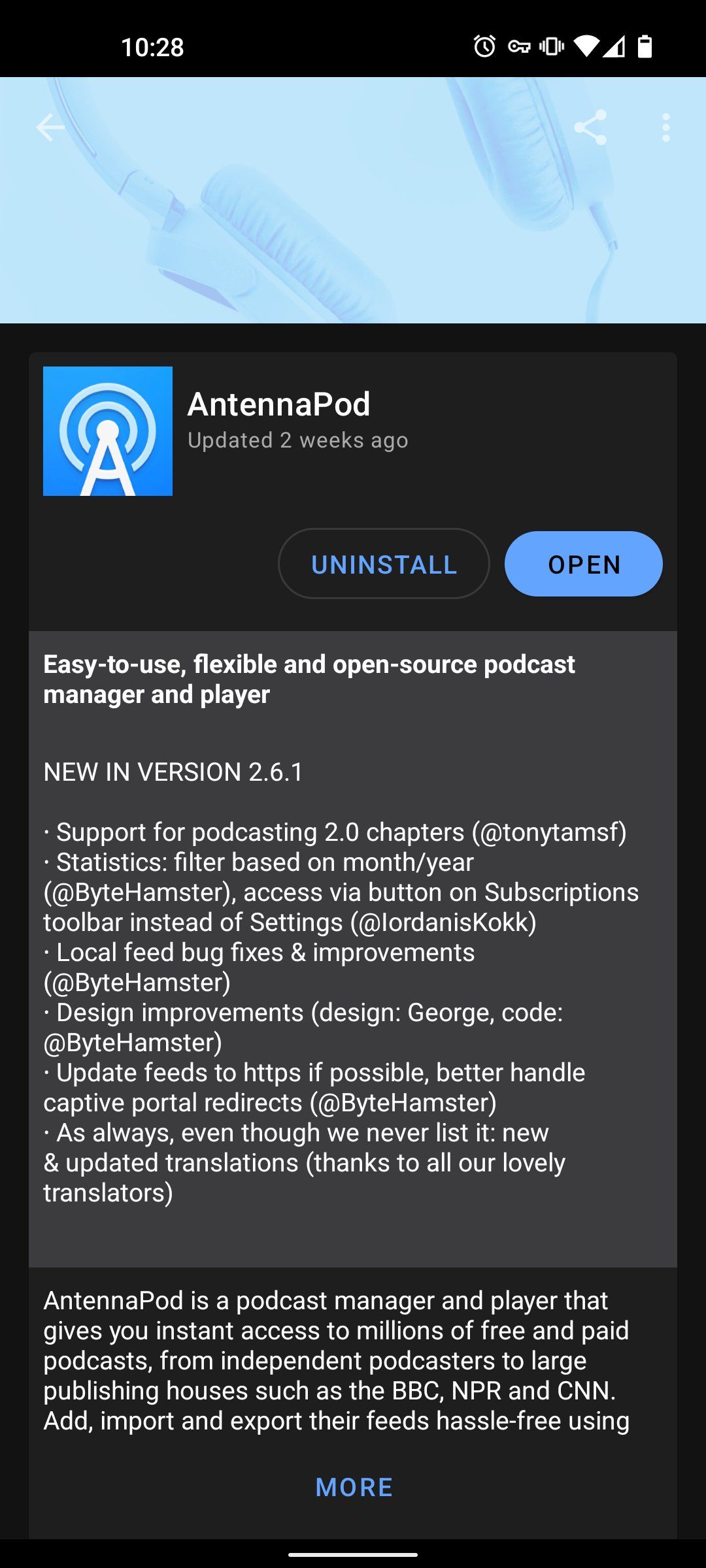
Task: Tap the alarm clock status icon
Action: point(484,46)
